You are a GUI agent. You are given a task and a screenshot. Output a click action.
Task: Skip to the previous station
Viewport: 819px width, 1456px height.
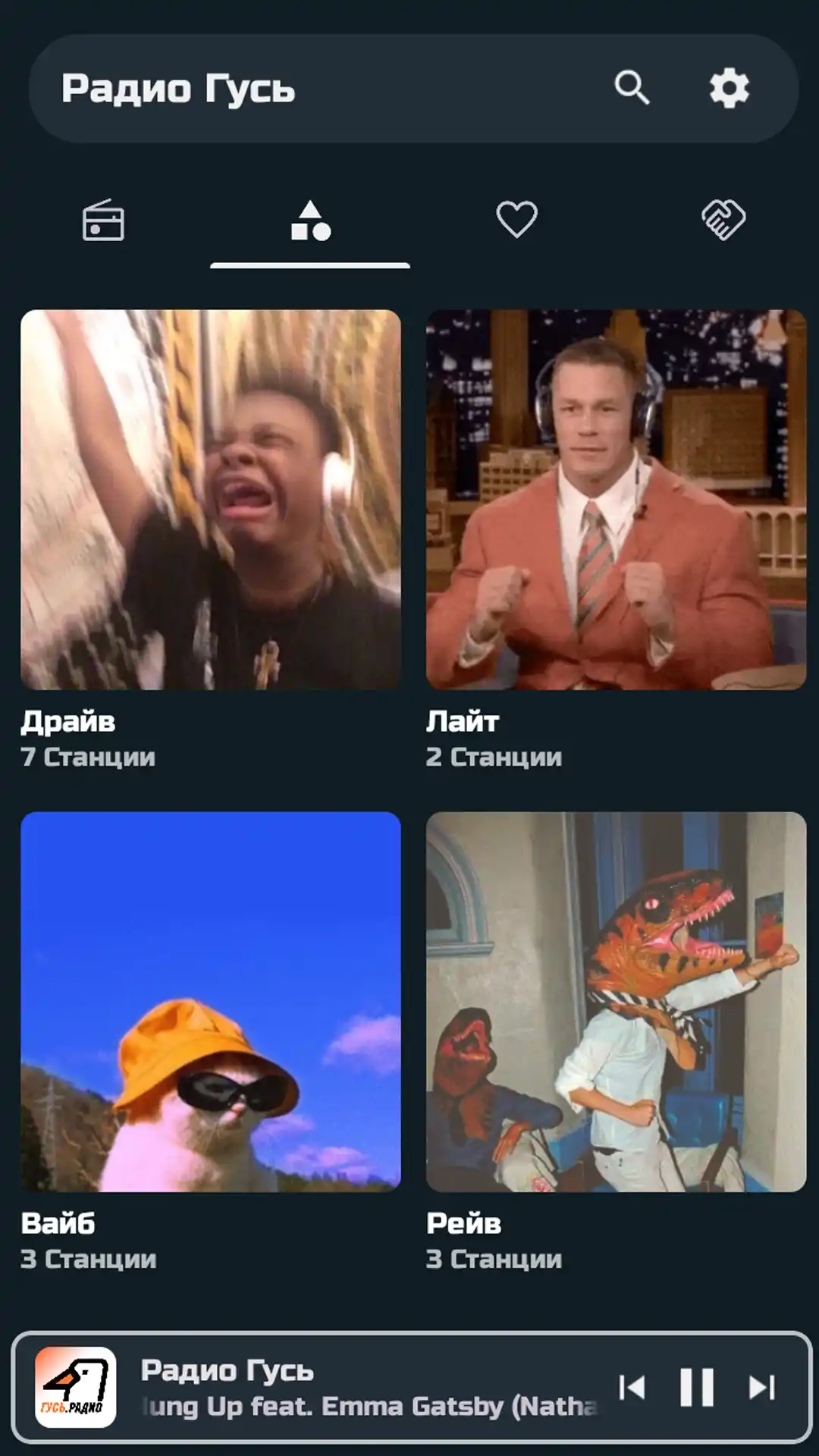click(x=632, y=1387)
